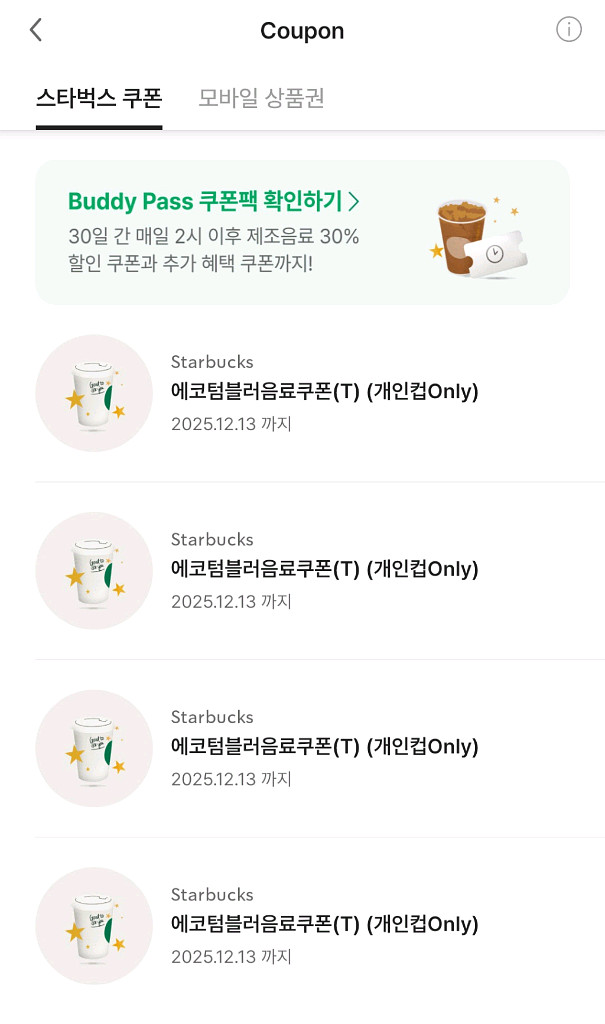Open the coupon info icon
The image size is (605, 1024).
coord(568,30)
